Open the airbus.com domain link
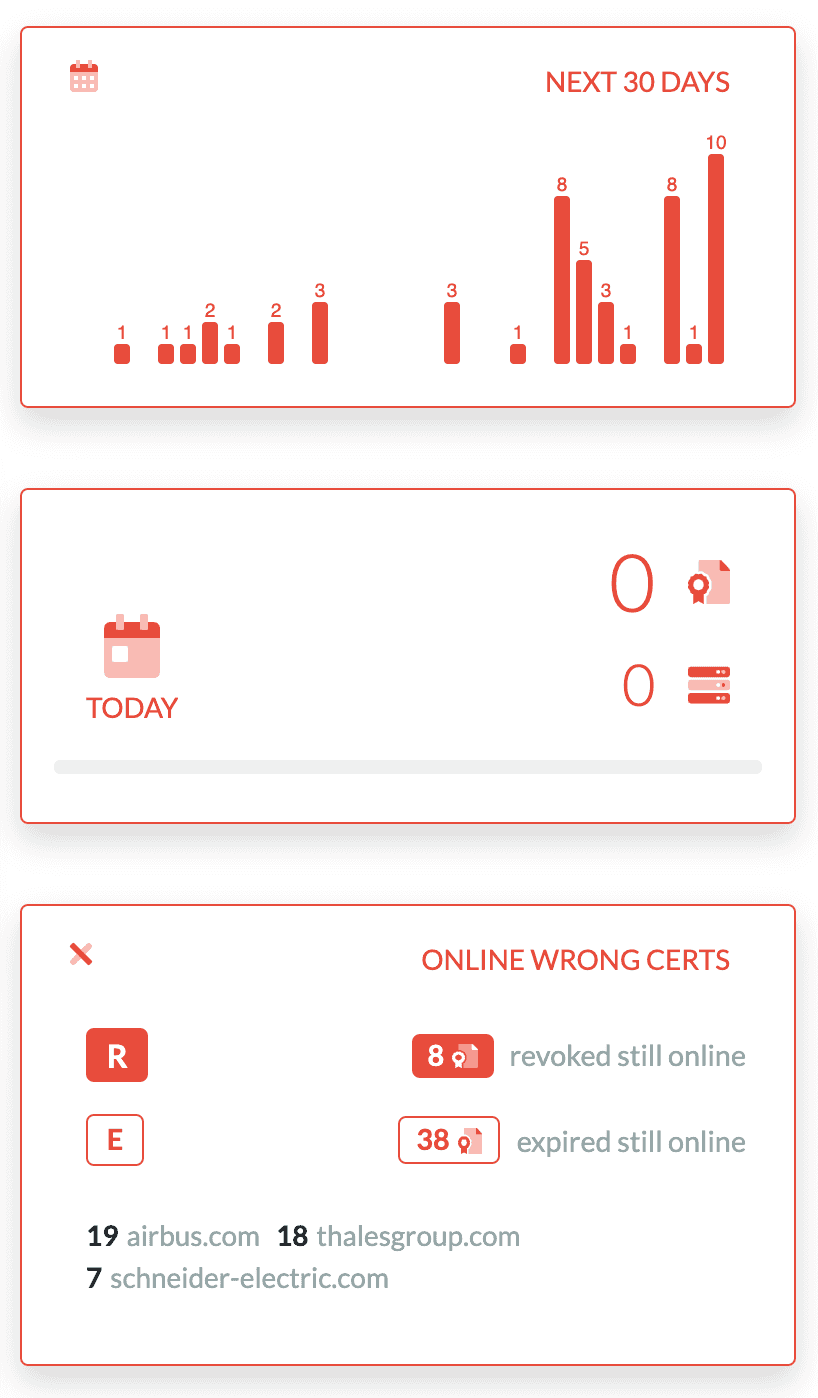 tap(192, 1236)
